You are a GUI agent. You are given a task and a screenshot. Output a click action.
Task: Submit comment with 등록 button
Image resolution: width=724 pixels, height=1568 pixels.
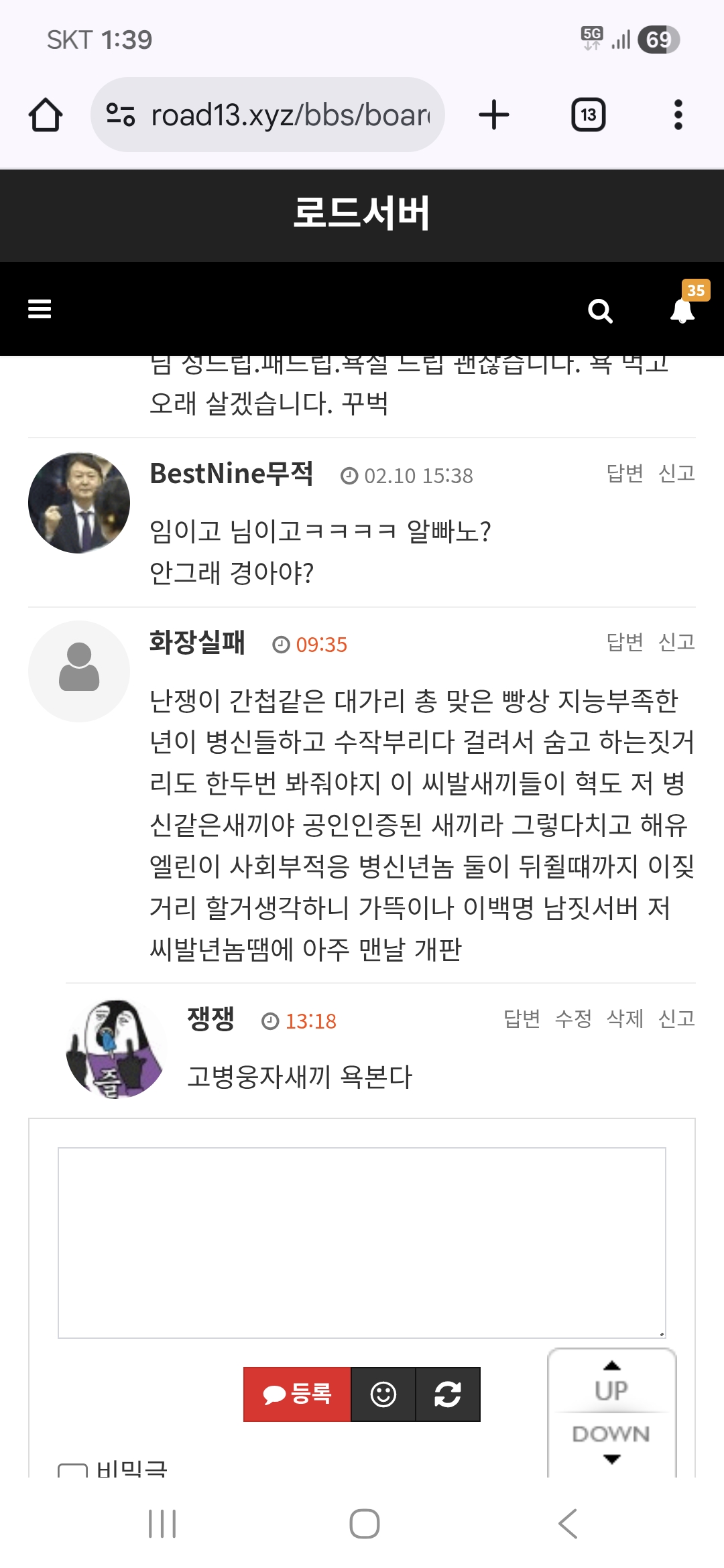point(297,1394)
